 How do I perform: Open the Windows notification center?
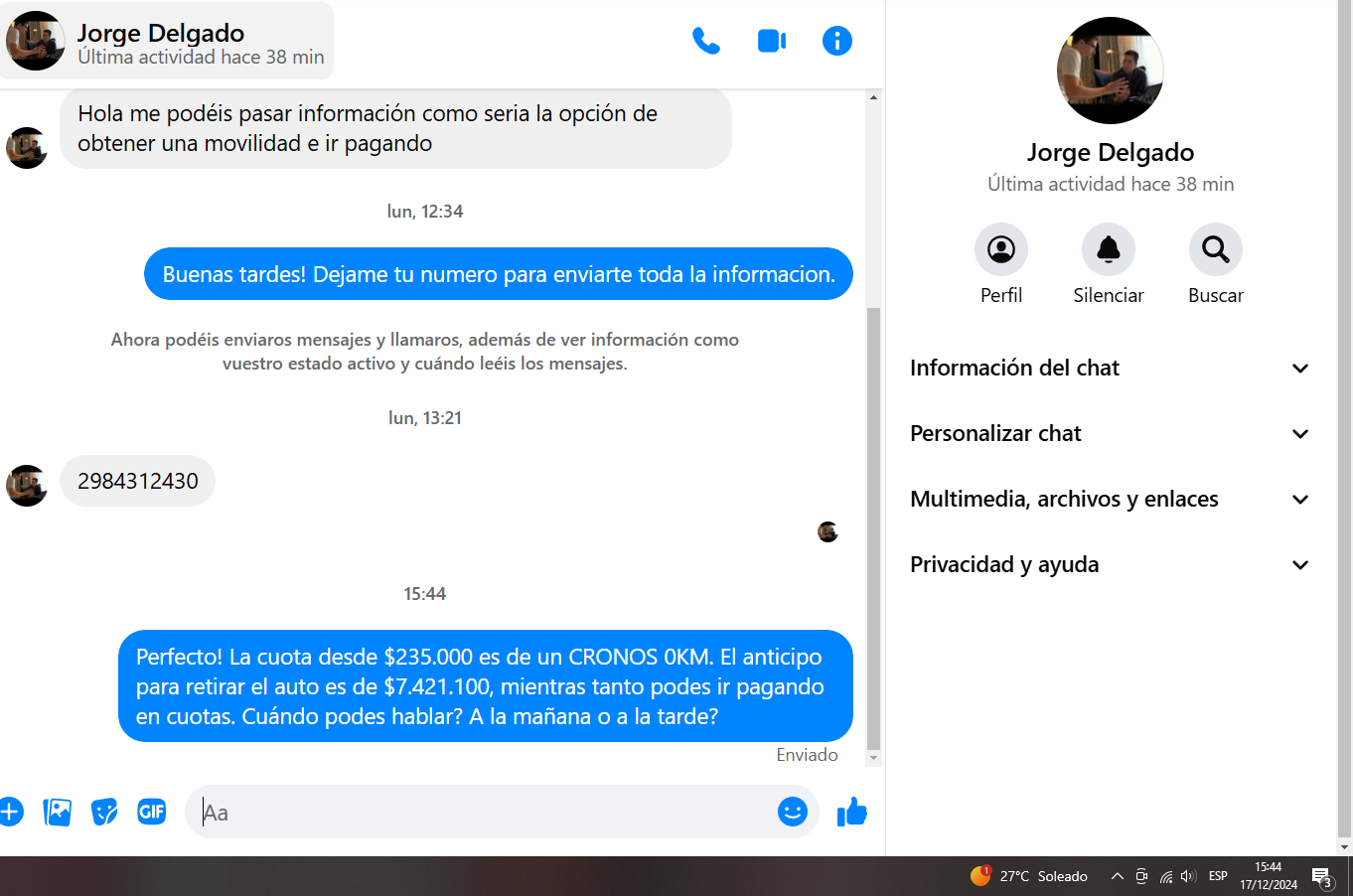(x=1321, y=876)
